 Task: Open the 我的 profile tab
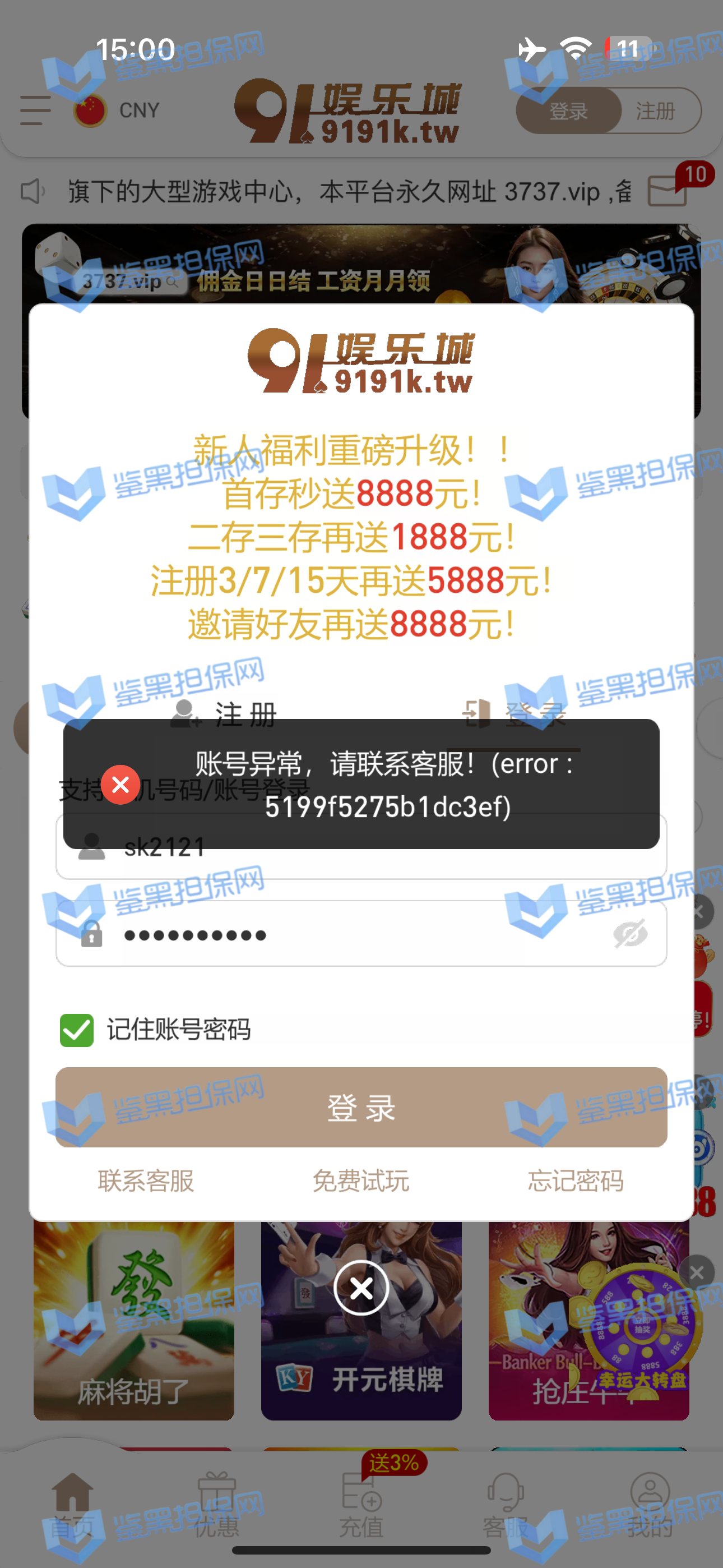pos(650,1504)
